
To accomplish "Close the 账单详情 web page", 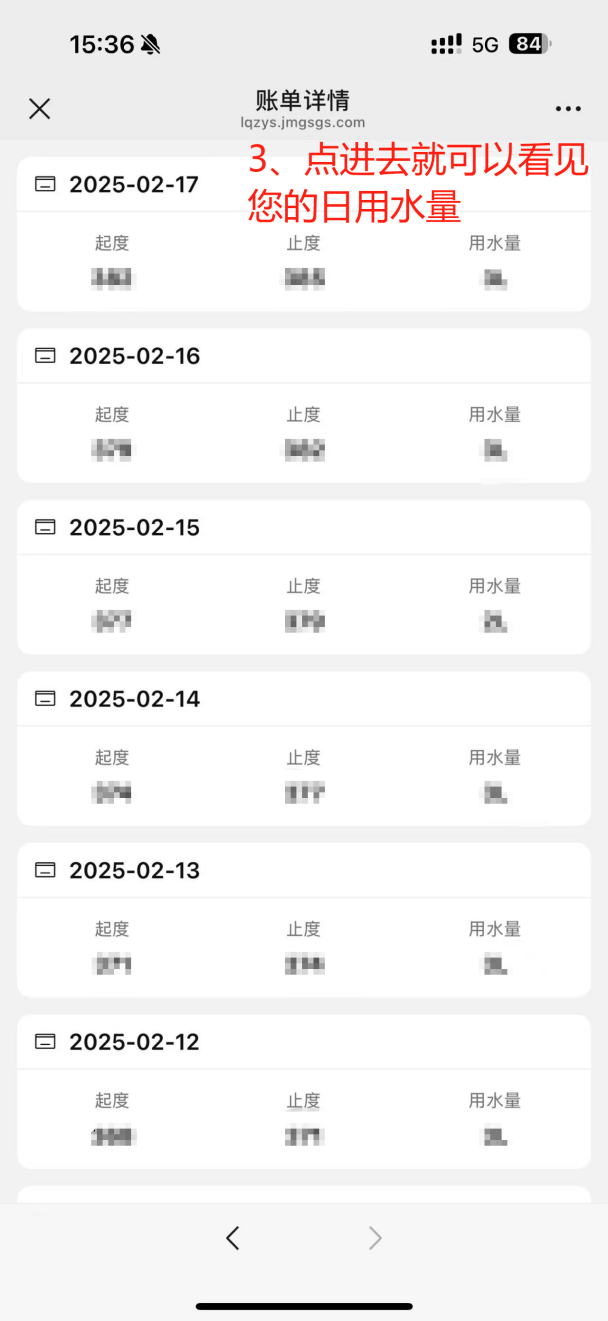I will pos(40,109).
